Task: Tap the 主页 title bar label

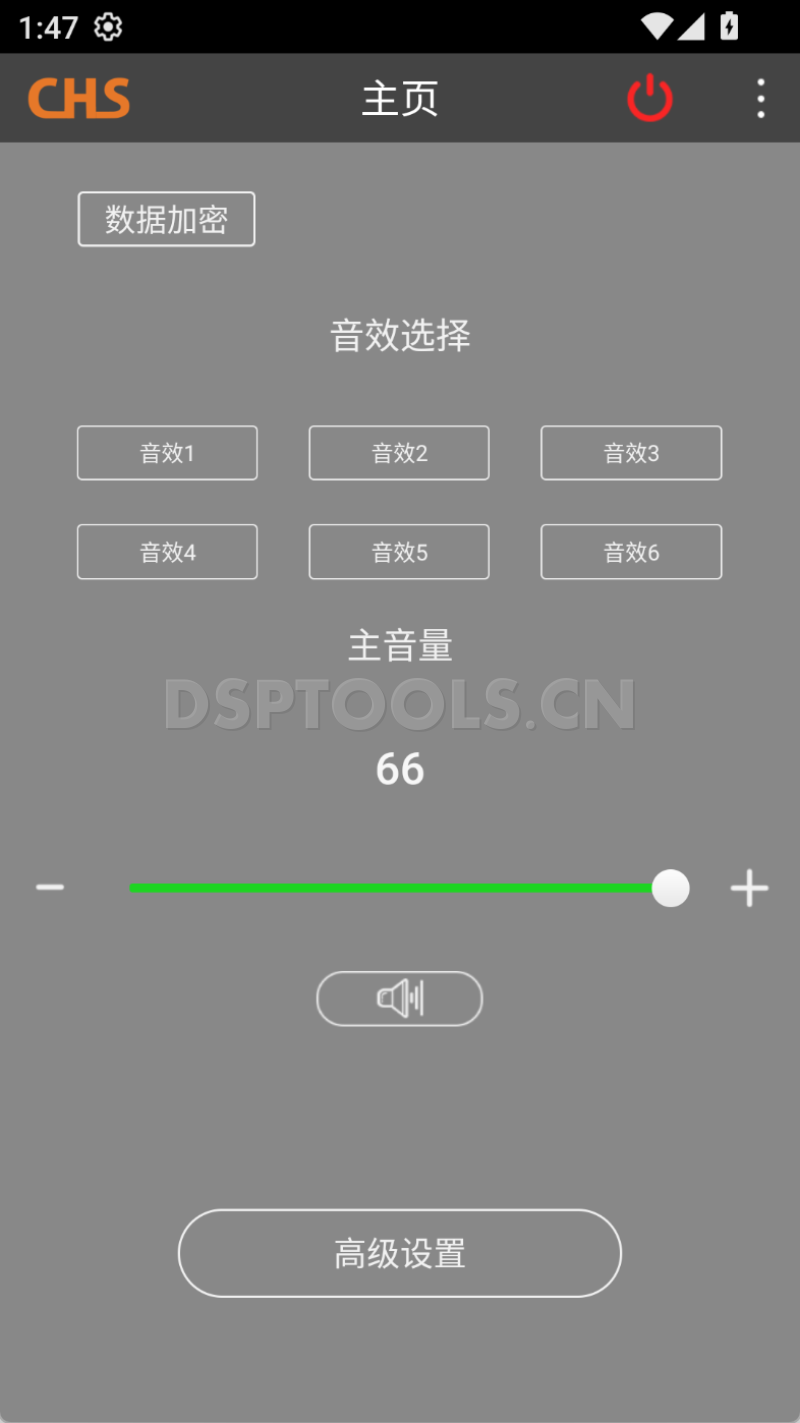Action: tap(399, 98)
